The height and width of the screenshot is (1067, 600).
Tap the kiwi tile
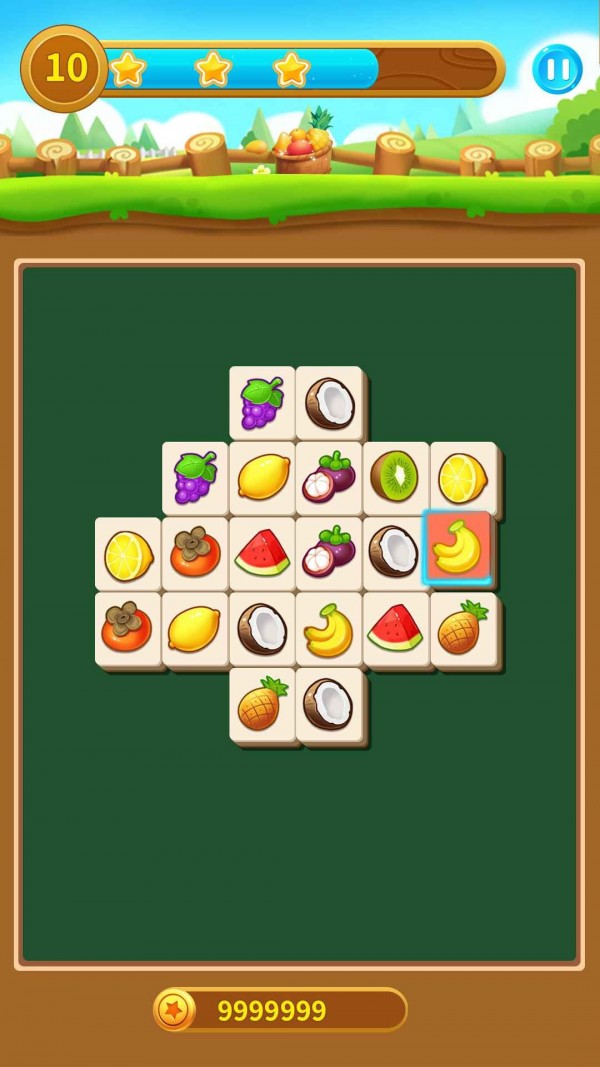(394, 477)
